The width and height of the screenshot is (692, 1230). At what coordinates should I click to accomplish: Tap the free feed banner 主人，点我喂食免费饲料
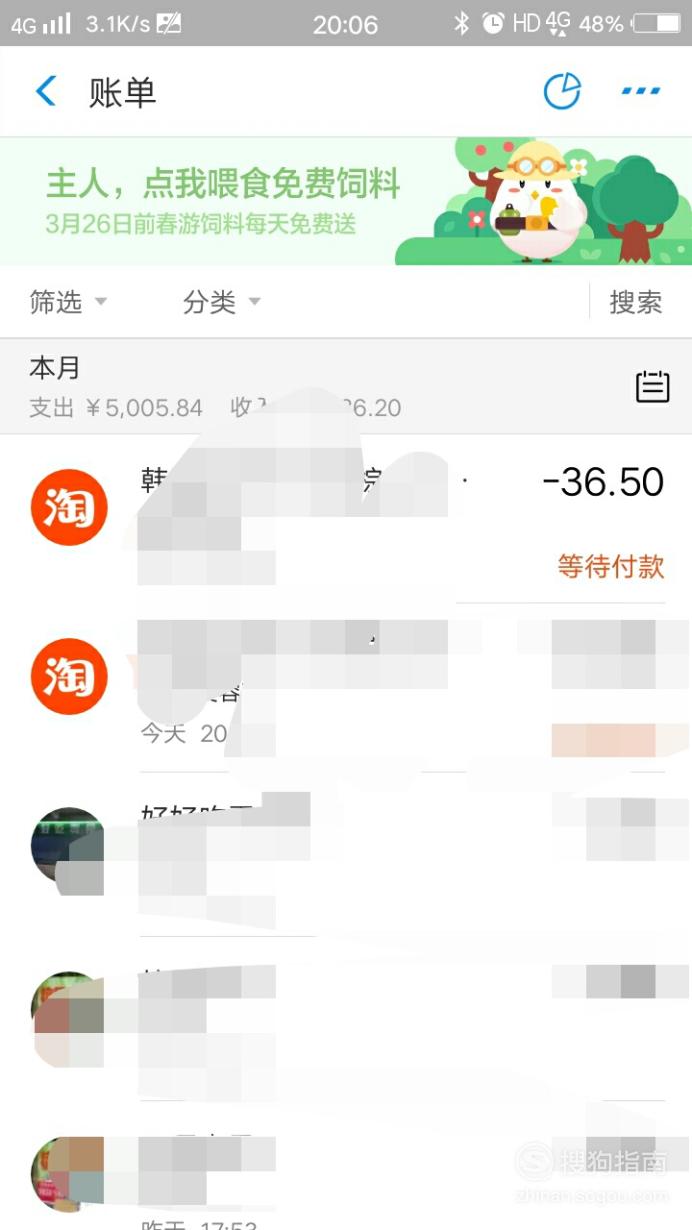pos(346,201)
